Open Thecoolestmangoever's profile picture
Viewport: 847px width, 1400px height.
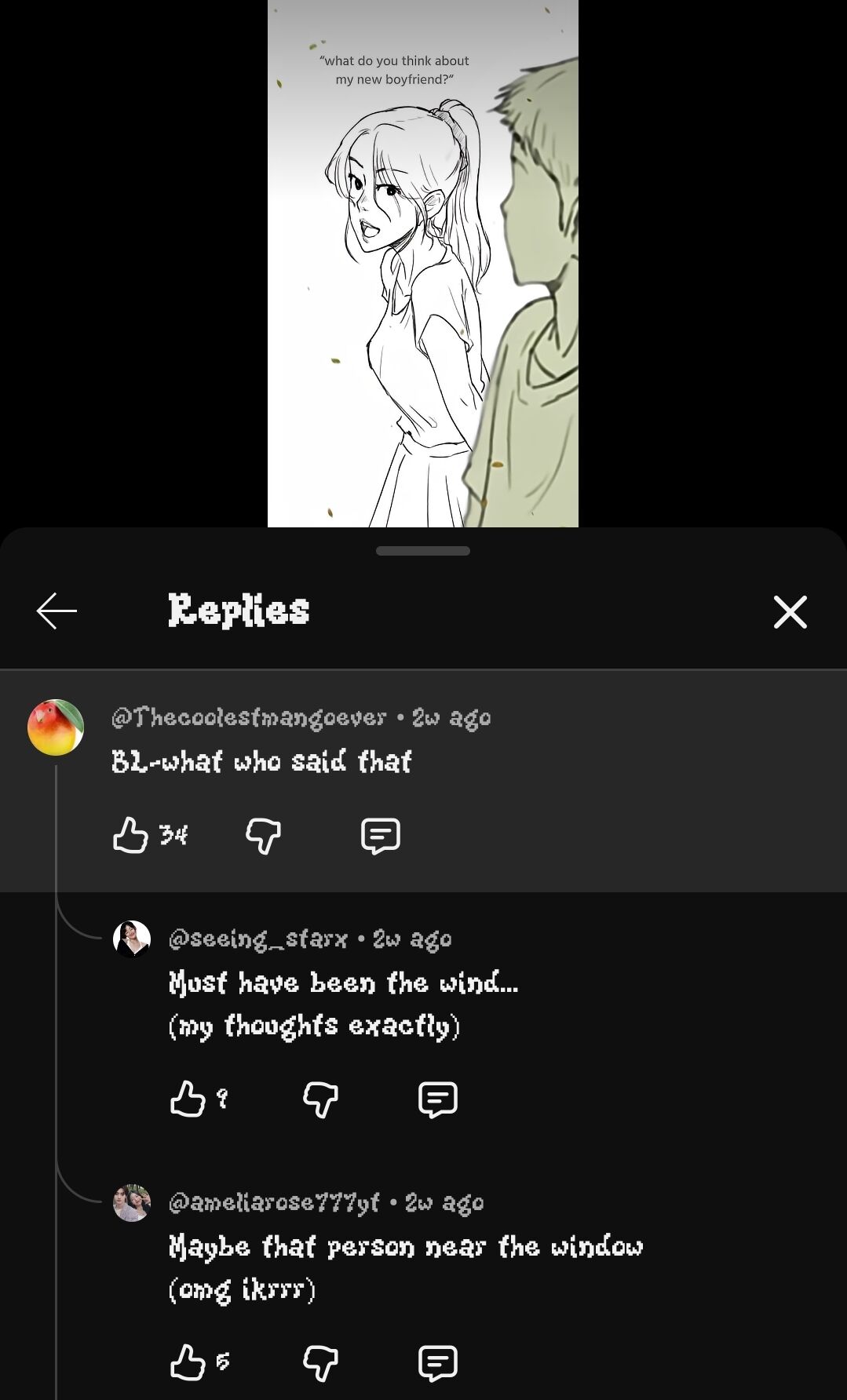point(56,727)
